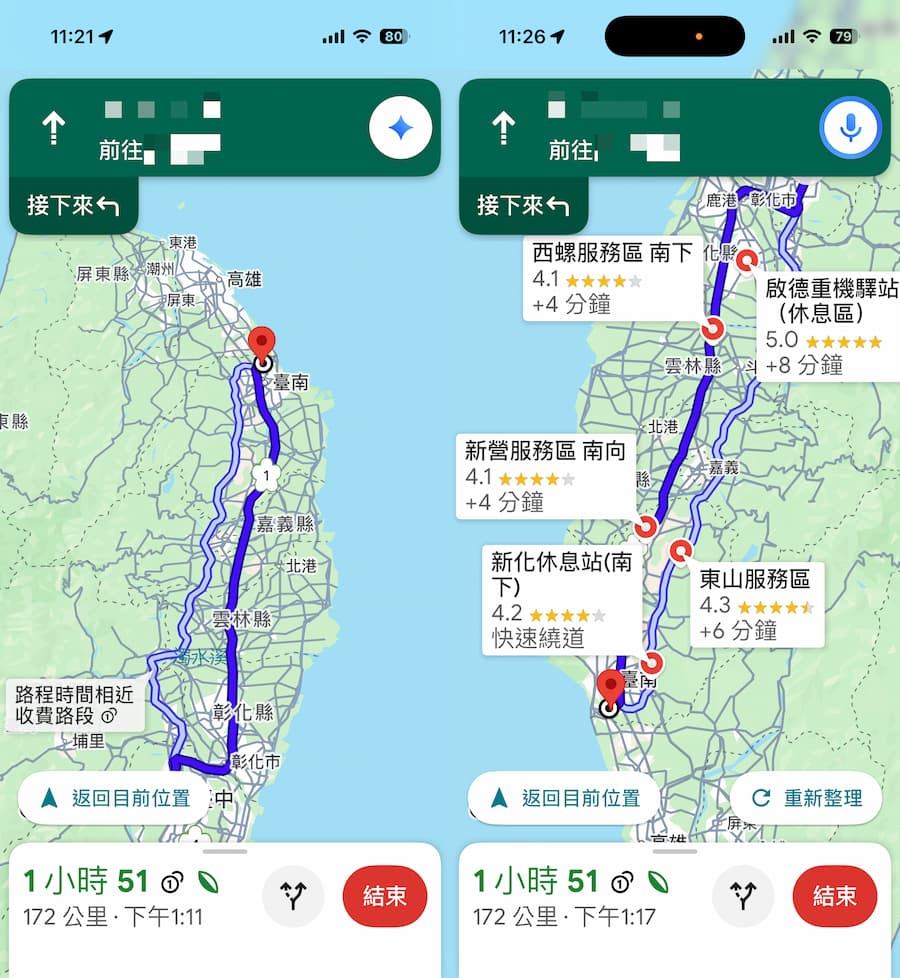
Task: Tap the 東山服務區 service area marker
Action: click(681, 550)
